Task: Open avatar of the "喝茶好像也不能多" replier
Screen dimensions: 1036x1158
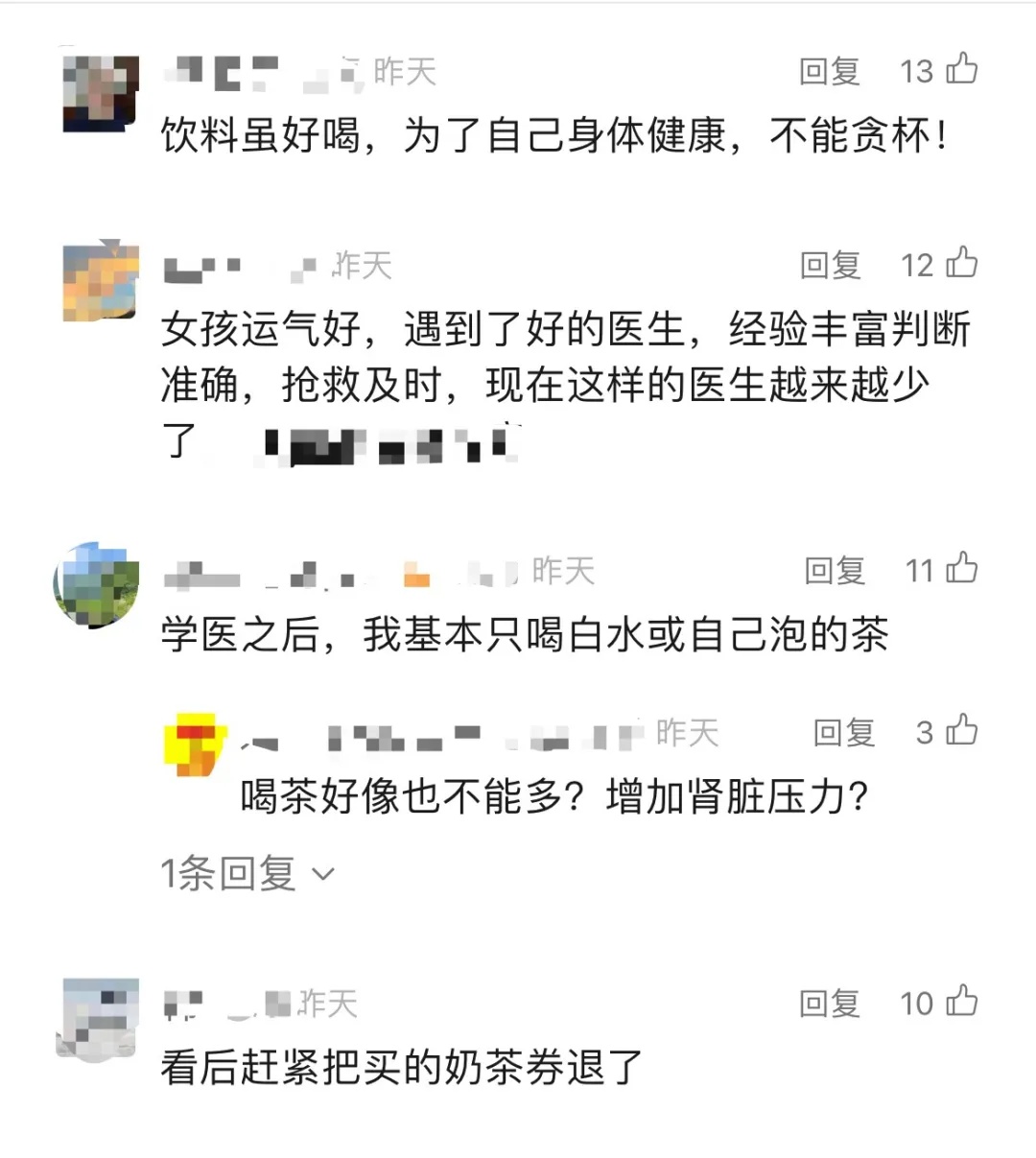Action: [195, 744]
